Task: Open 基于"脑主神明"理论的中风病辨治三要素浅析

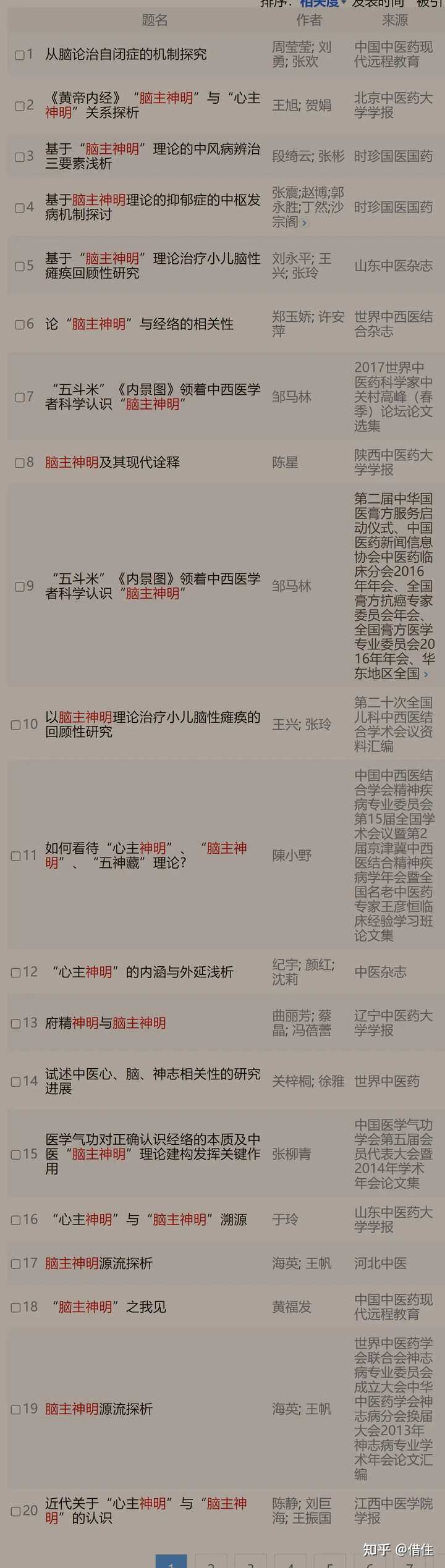Action: (x=152, y=156)
